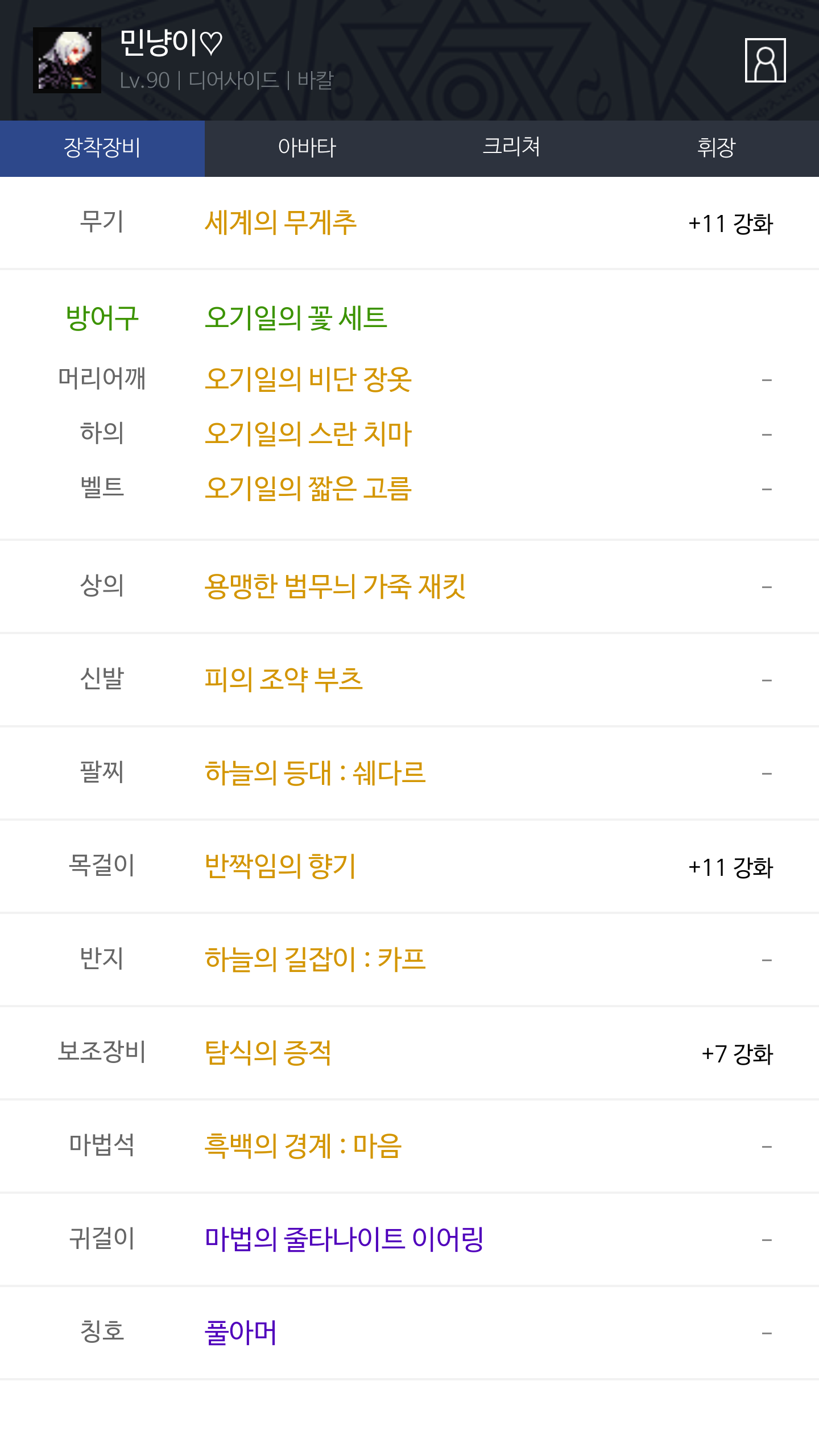Open magic stone 흑백의 경계 : 마음
Viewport: 819px width, 1456px height.
click(x=303, y=1146)
